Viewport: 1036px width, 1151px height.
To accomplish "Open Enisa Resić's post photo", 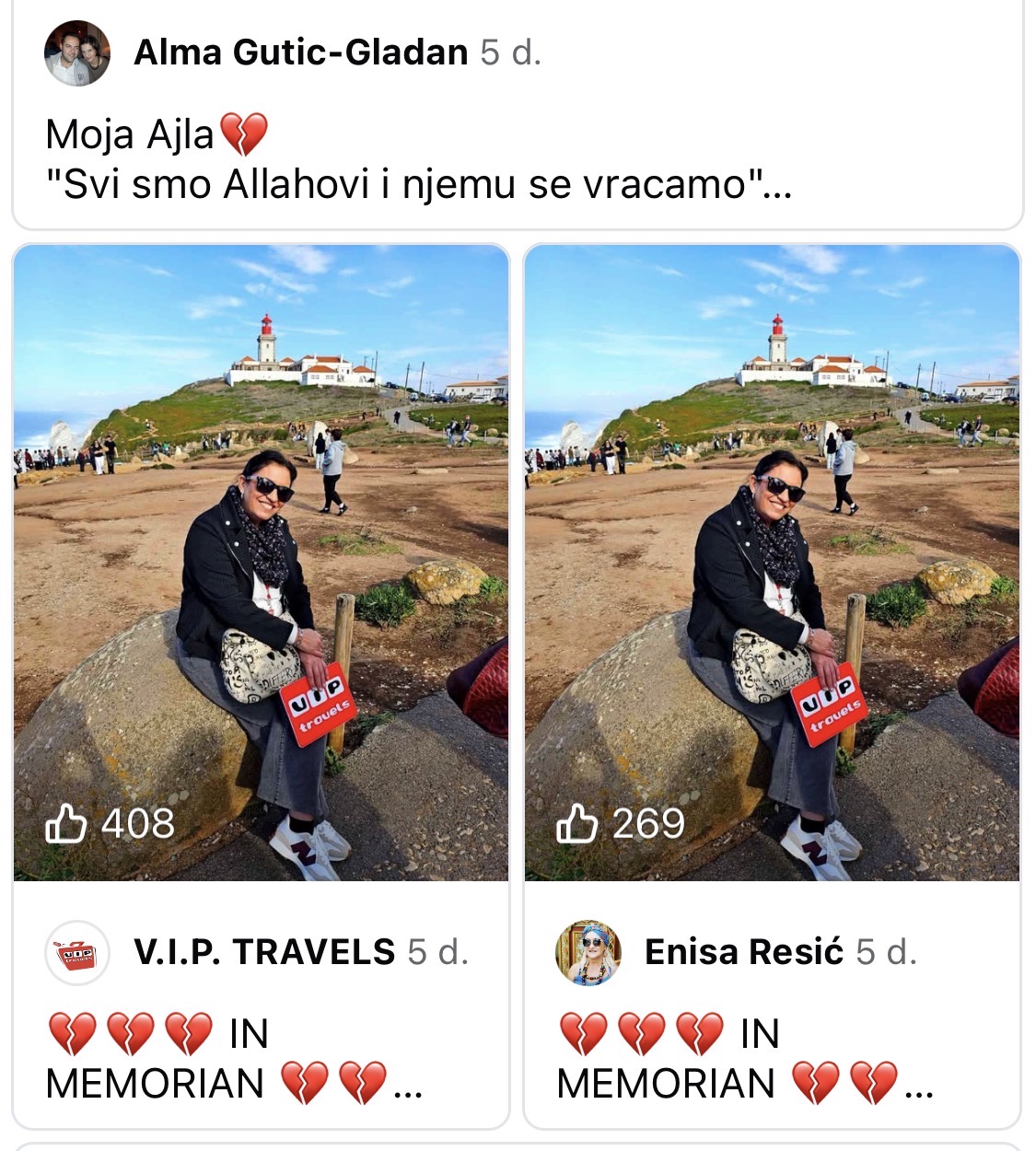I will tap(772, 562).
